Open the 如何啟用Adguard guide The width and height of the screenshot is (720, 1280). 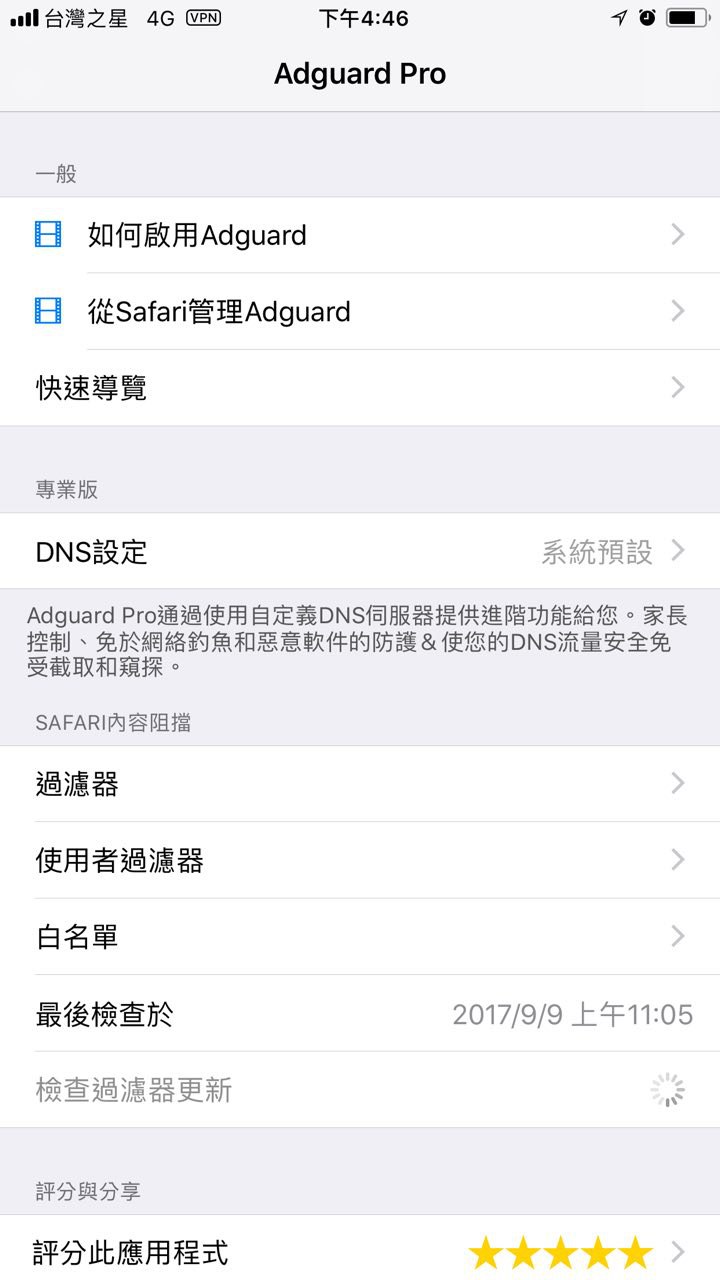tap(360, 235)
